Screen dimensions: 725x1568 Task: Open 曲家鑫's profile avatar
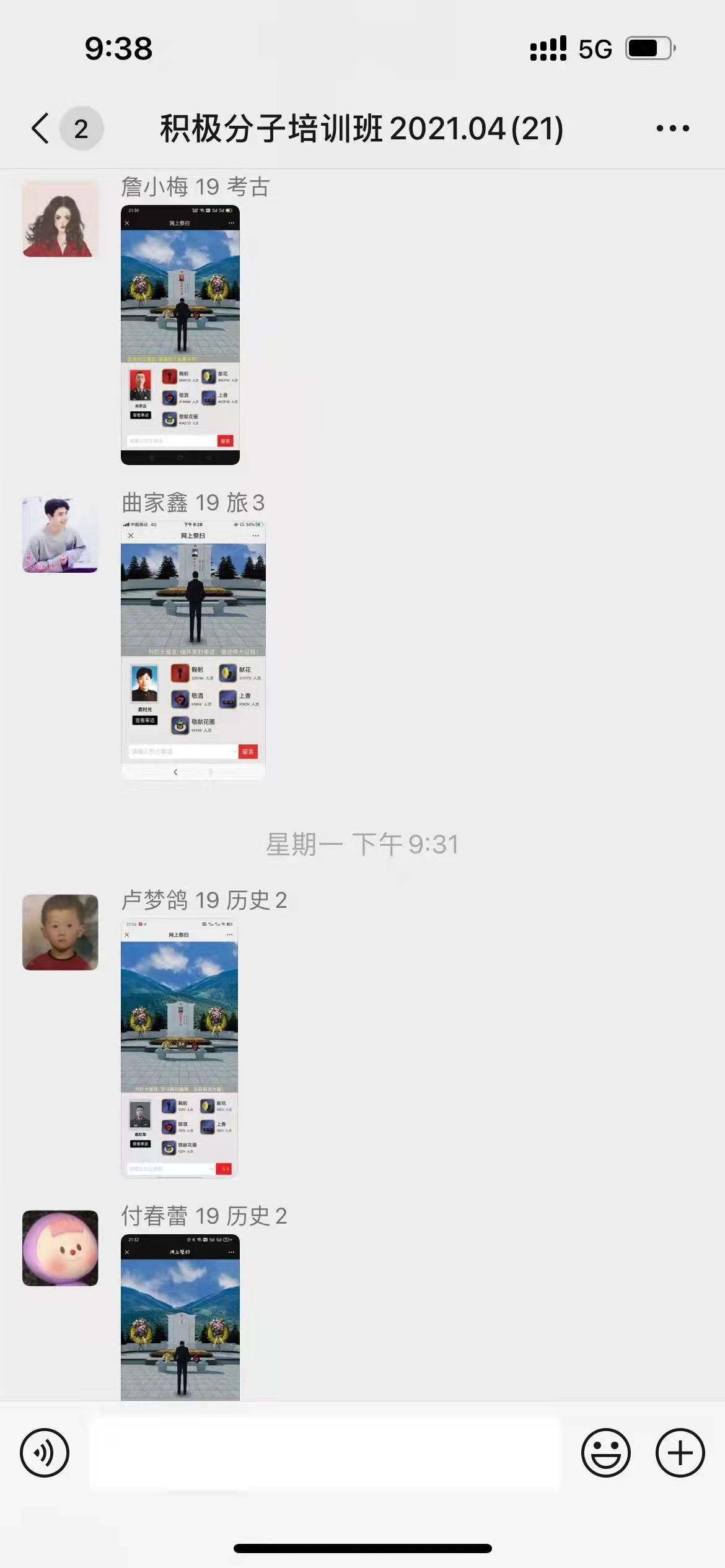[60, 534]
